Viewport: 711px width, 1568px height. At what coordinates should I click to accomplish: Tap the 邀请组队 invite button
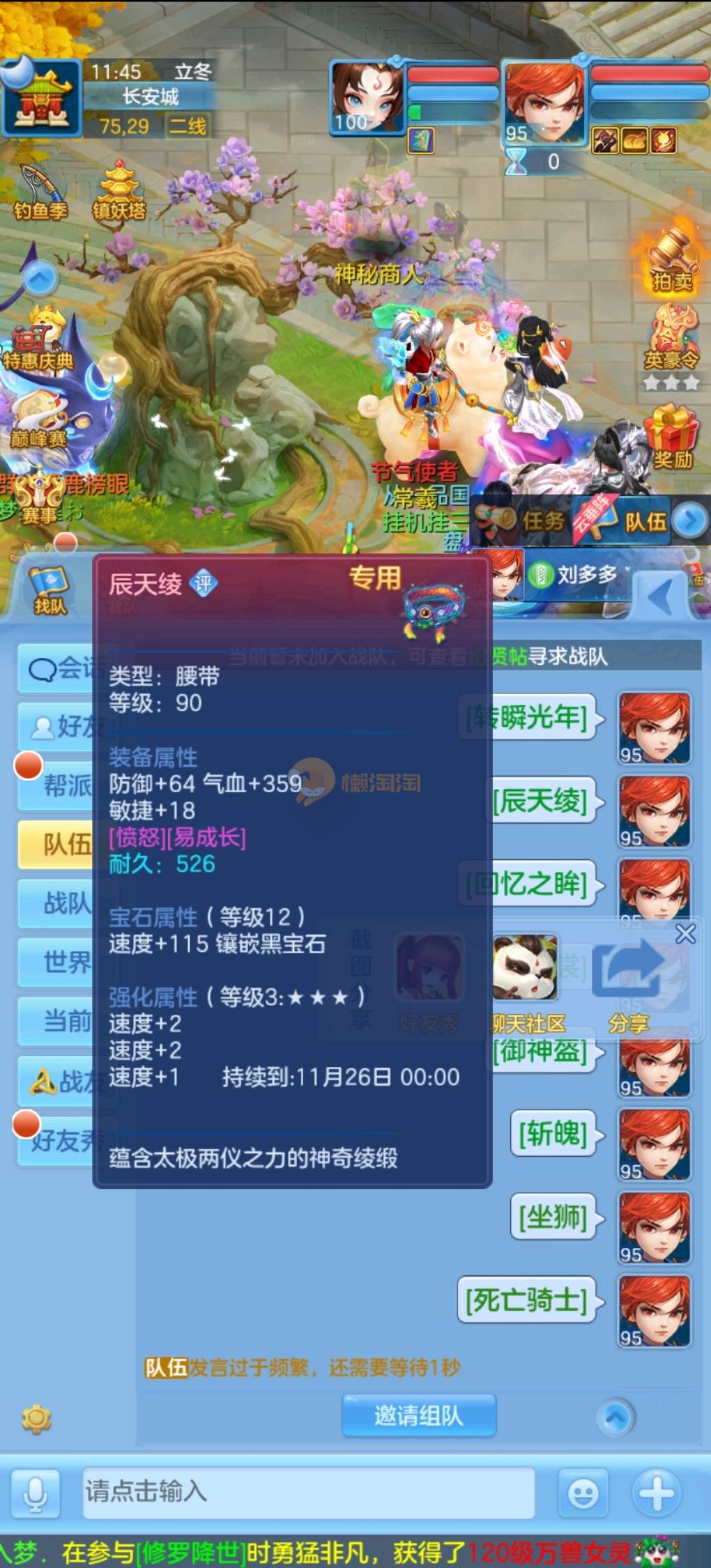[418, 1415]
